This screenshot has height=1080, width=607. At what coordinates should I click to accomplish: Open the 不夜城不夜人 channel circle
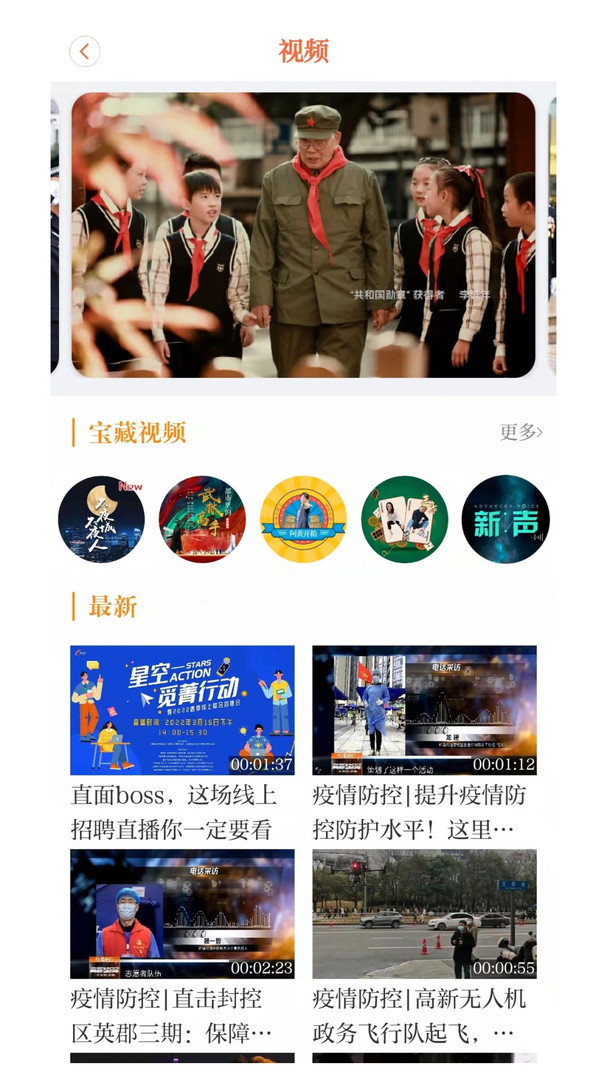tap(101, 519)
